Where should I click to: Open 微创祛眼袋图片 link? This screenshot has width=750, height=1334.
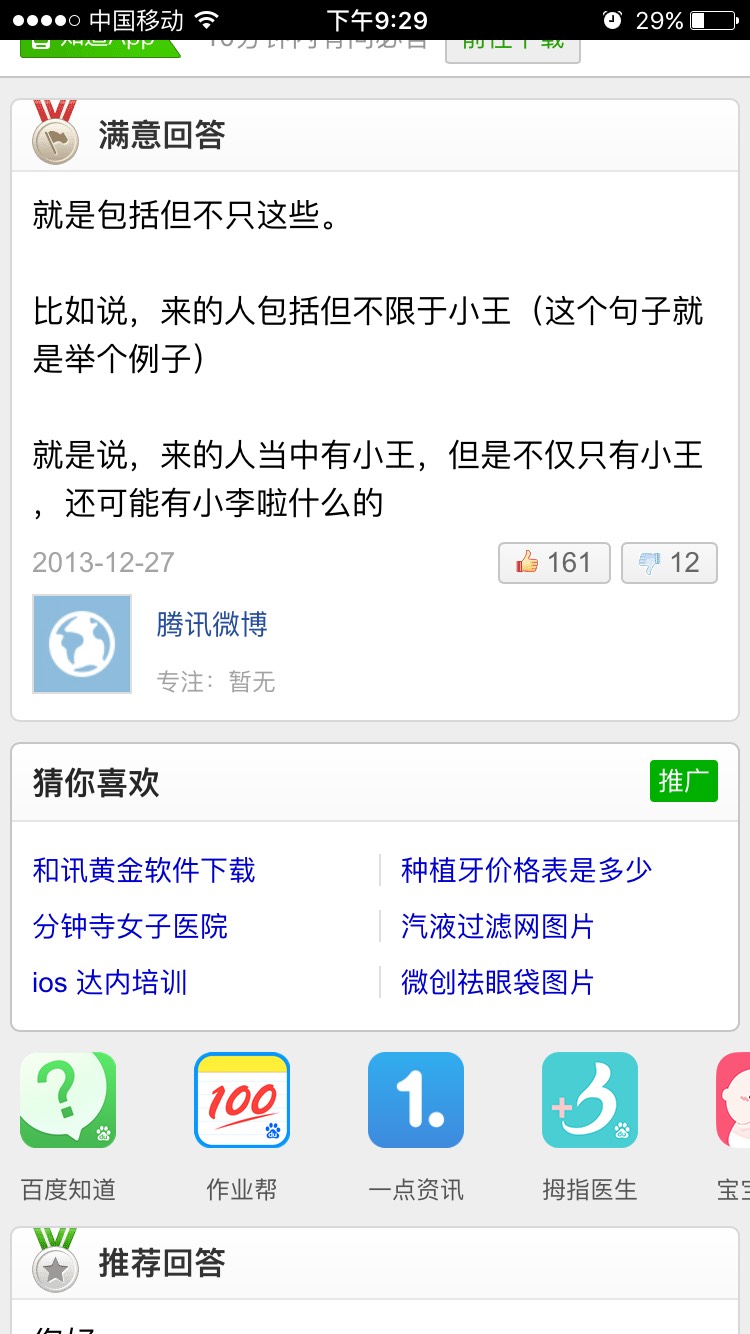(x=497, y=982)
